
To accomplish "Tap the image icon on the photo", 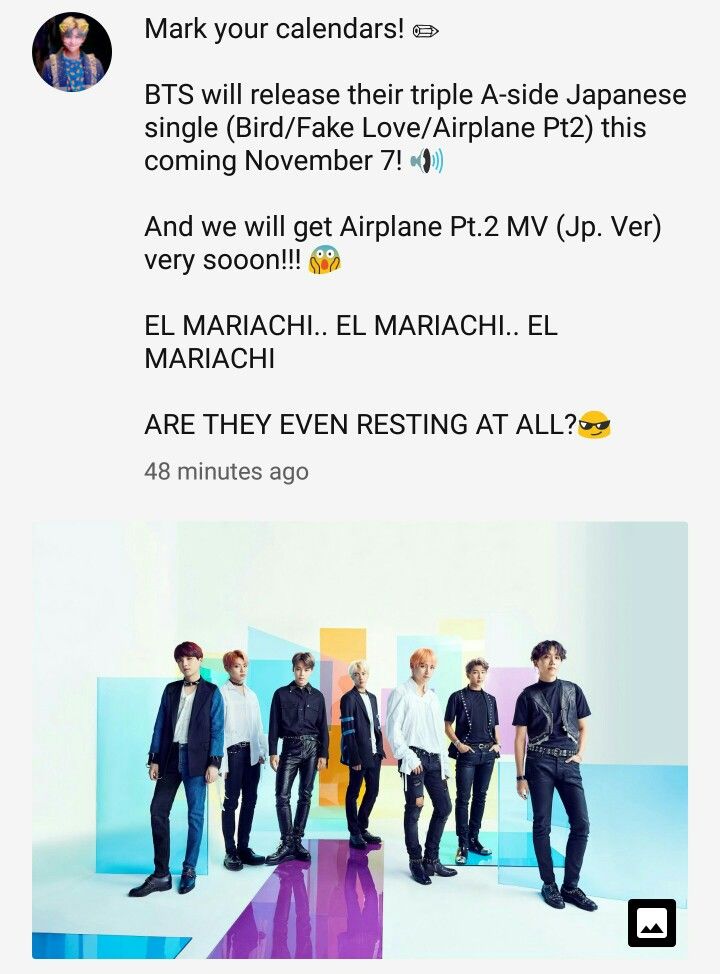I will click(652, 923).
